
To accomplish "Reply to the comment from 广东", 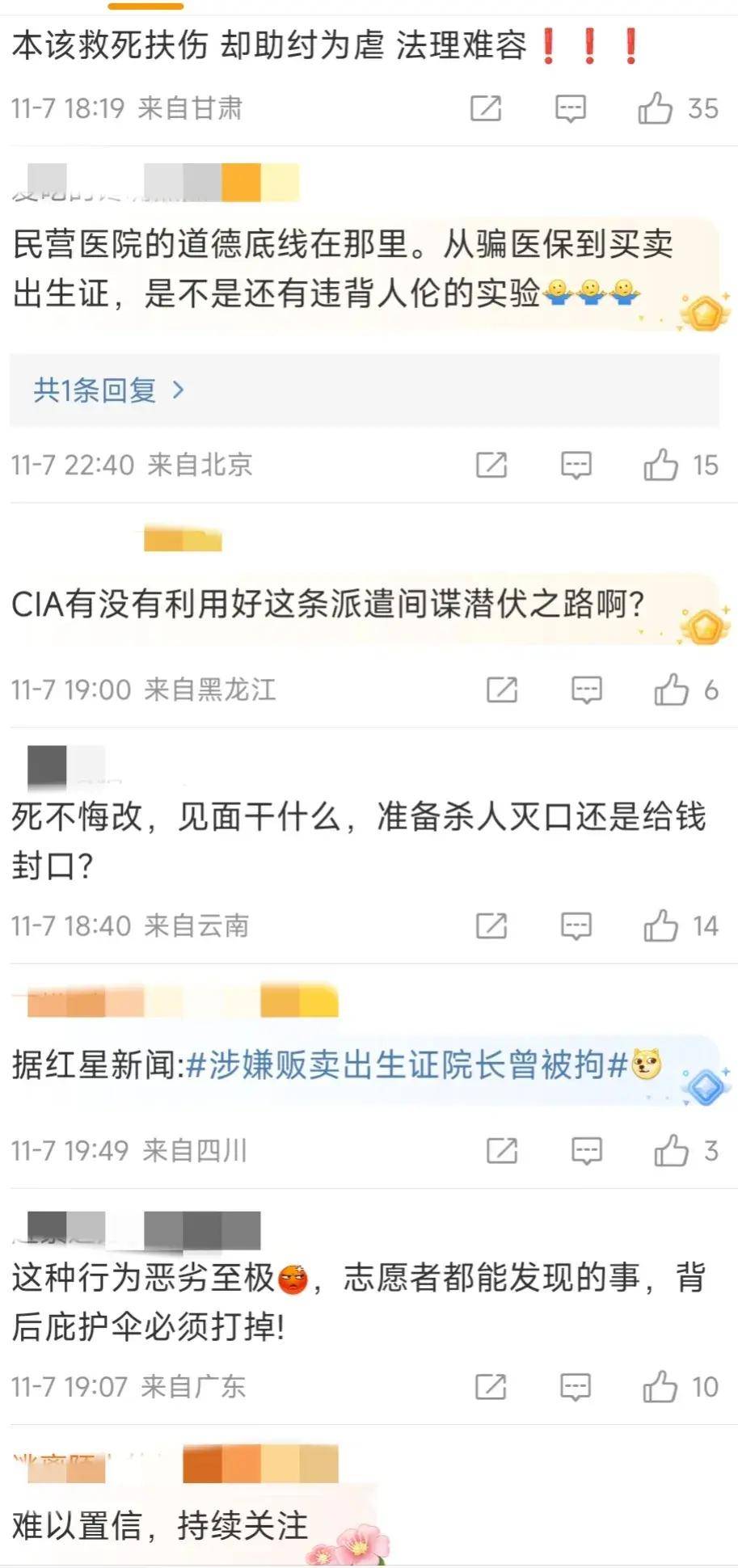I will (x=575, y=1387).
